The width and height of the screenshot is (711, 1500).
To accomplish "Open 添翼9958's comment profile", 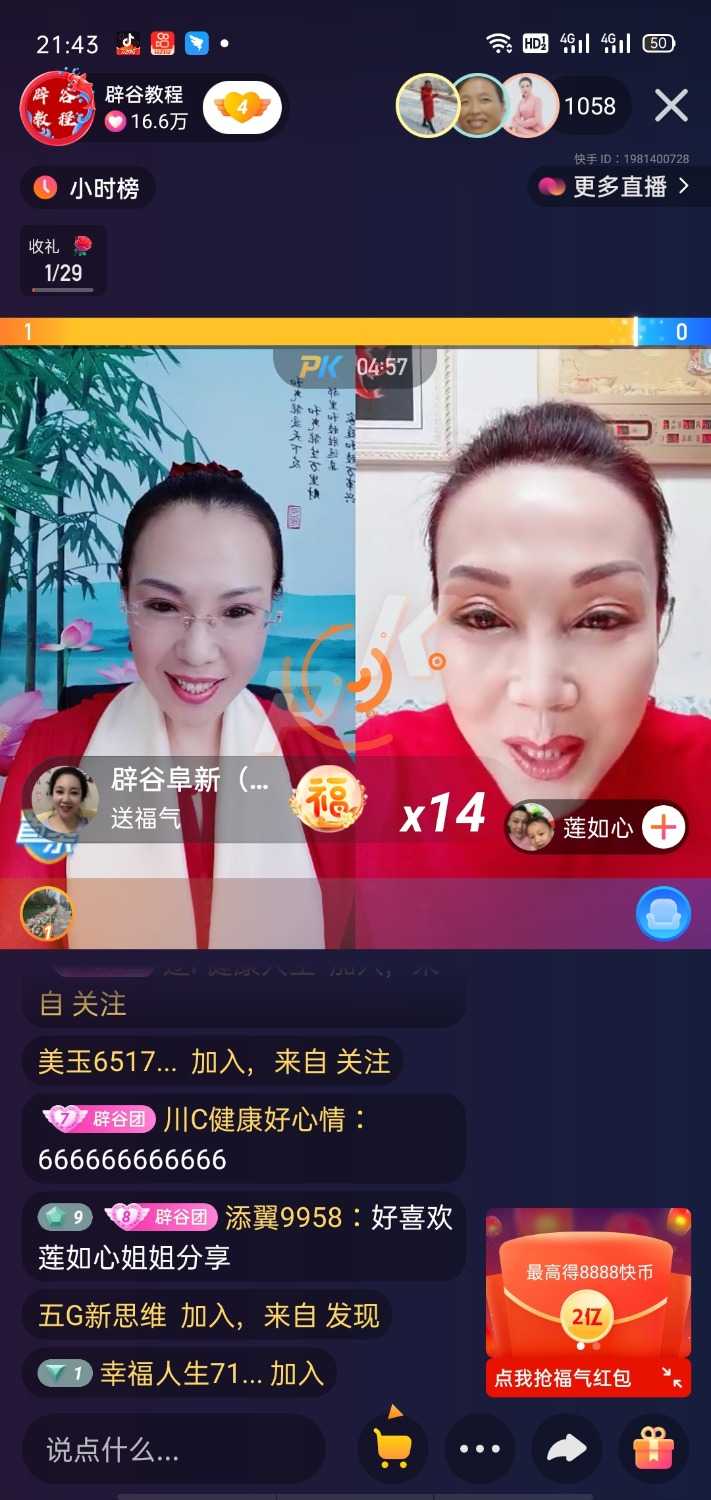I will [x=282, y=1217].
